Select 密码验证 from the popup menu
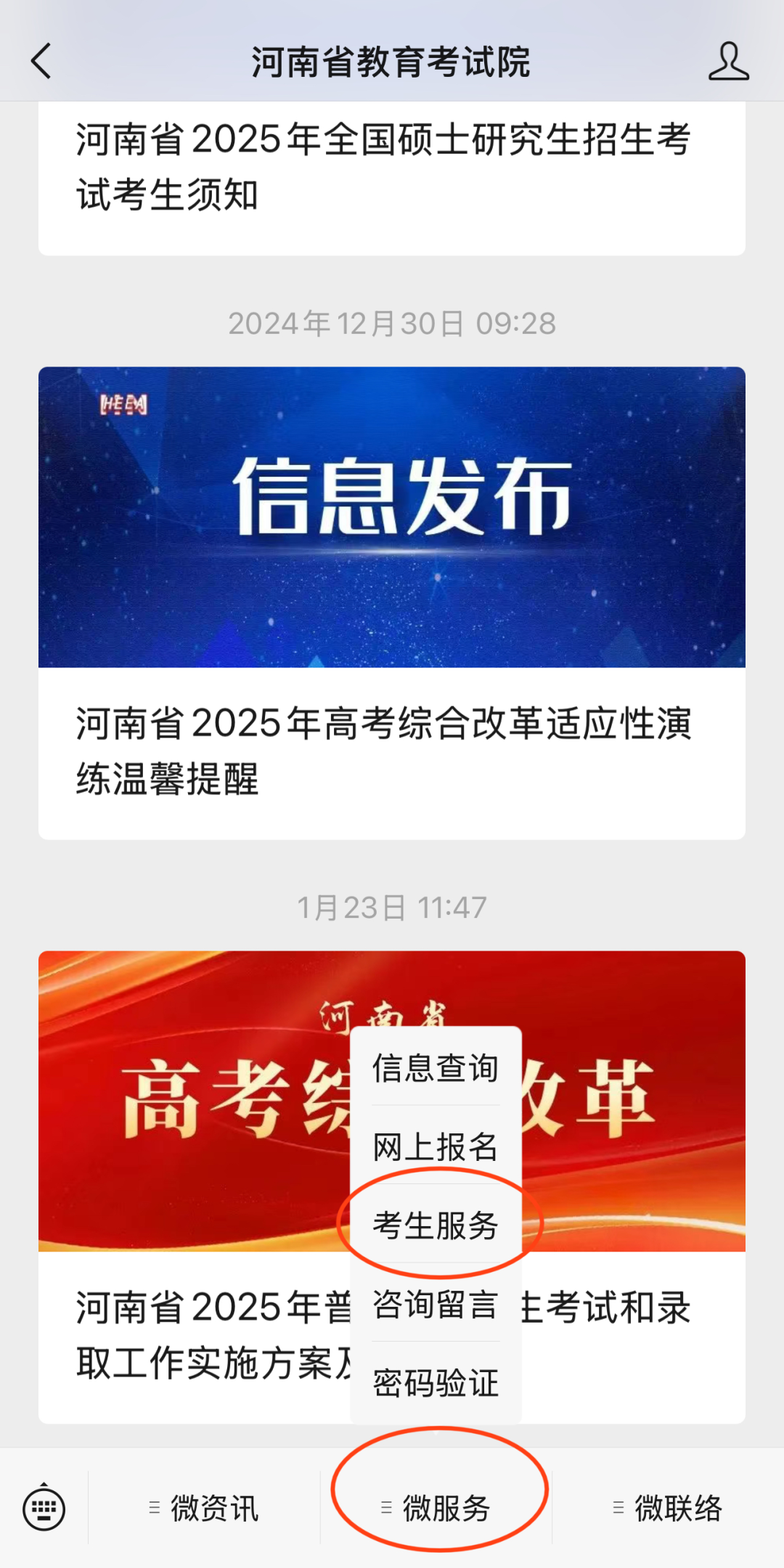Screen dimensions: 784x1568 point(434,1381)
